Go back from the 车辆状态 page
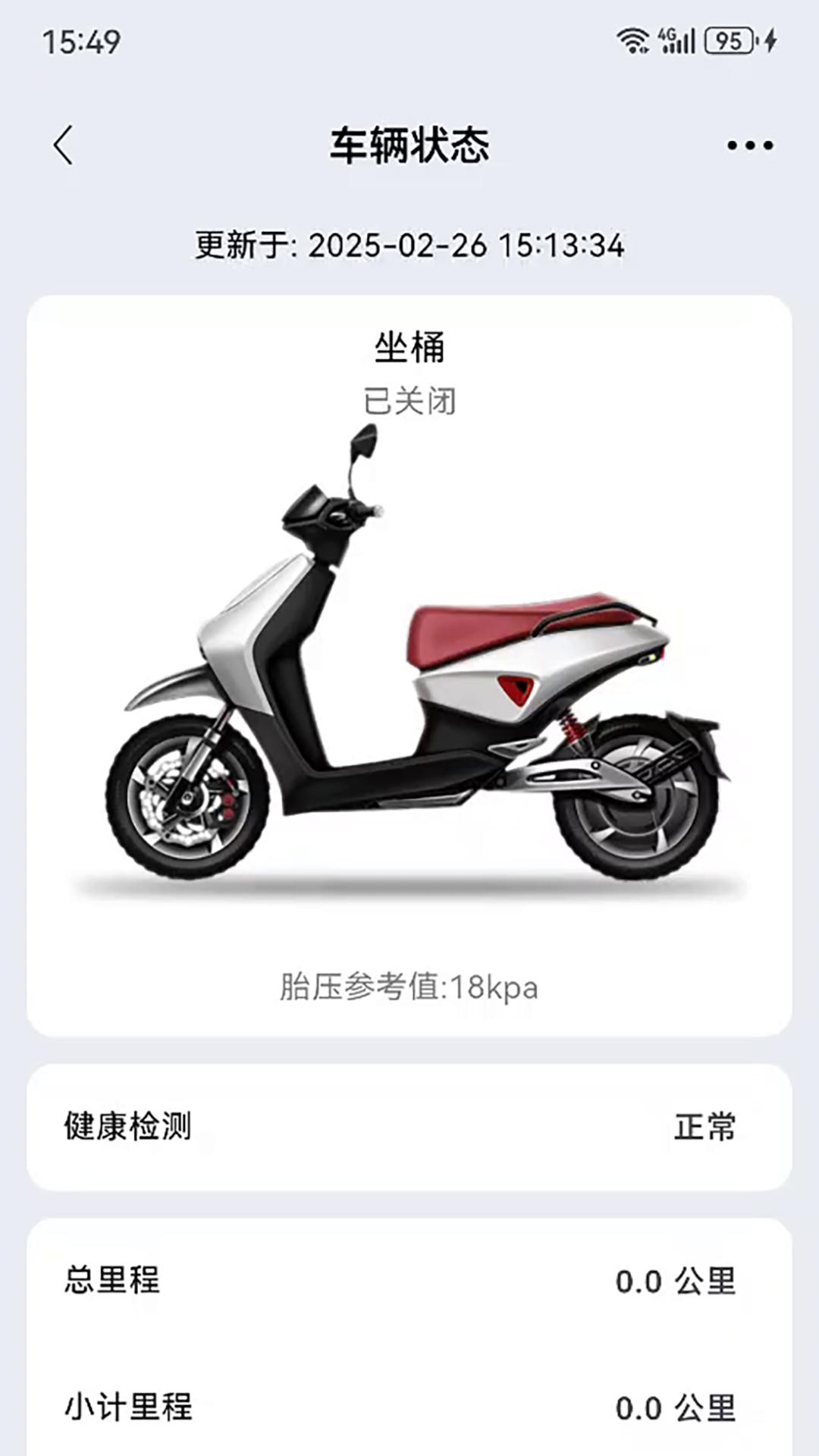This screenshot has height=1456, width=819. pos(64,145)
